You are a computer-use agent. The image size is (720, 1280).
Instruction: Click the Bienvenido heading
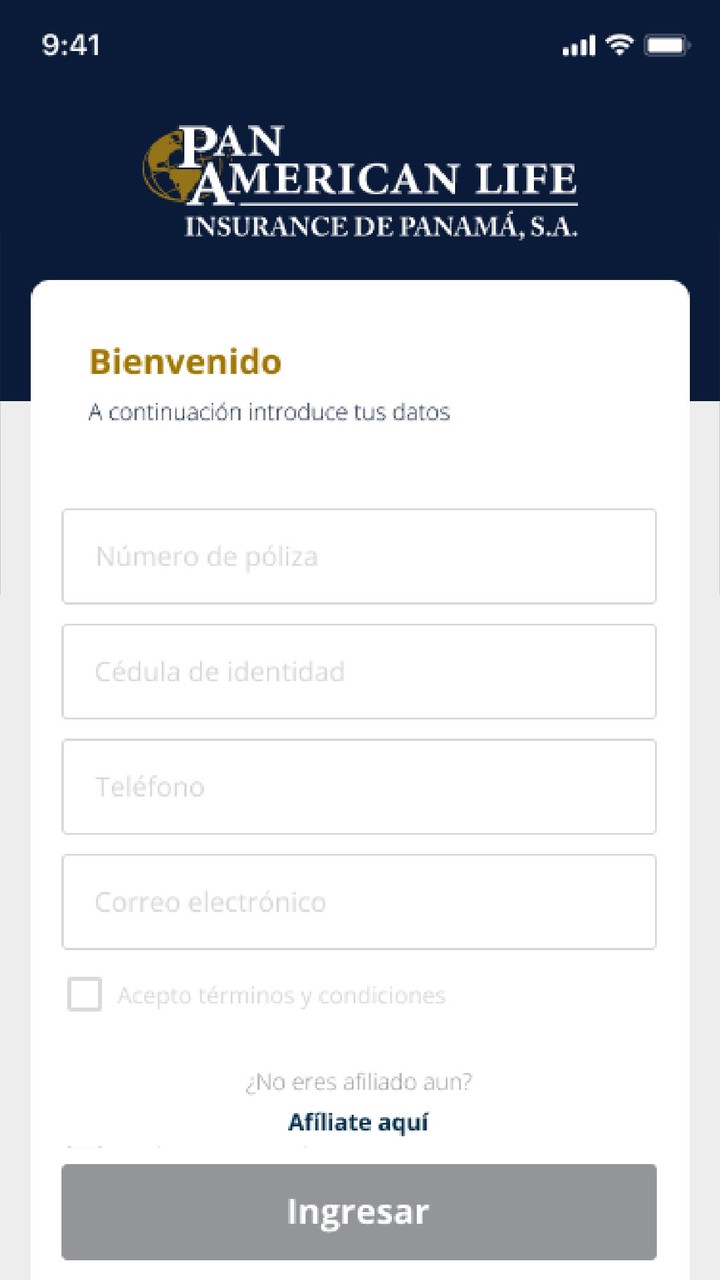184,362
